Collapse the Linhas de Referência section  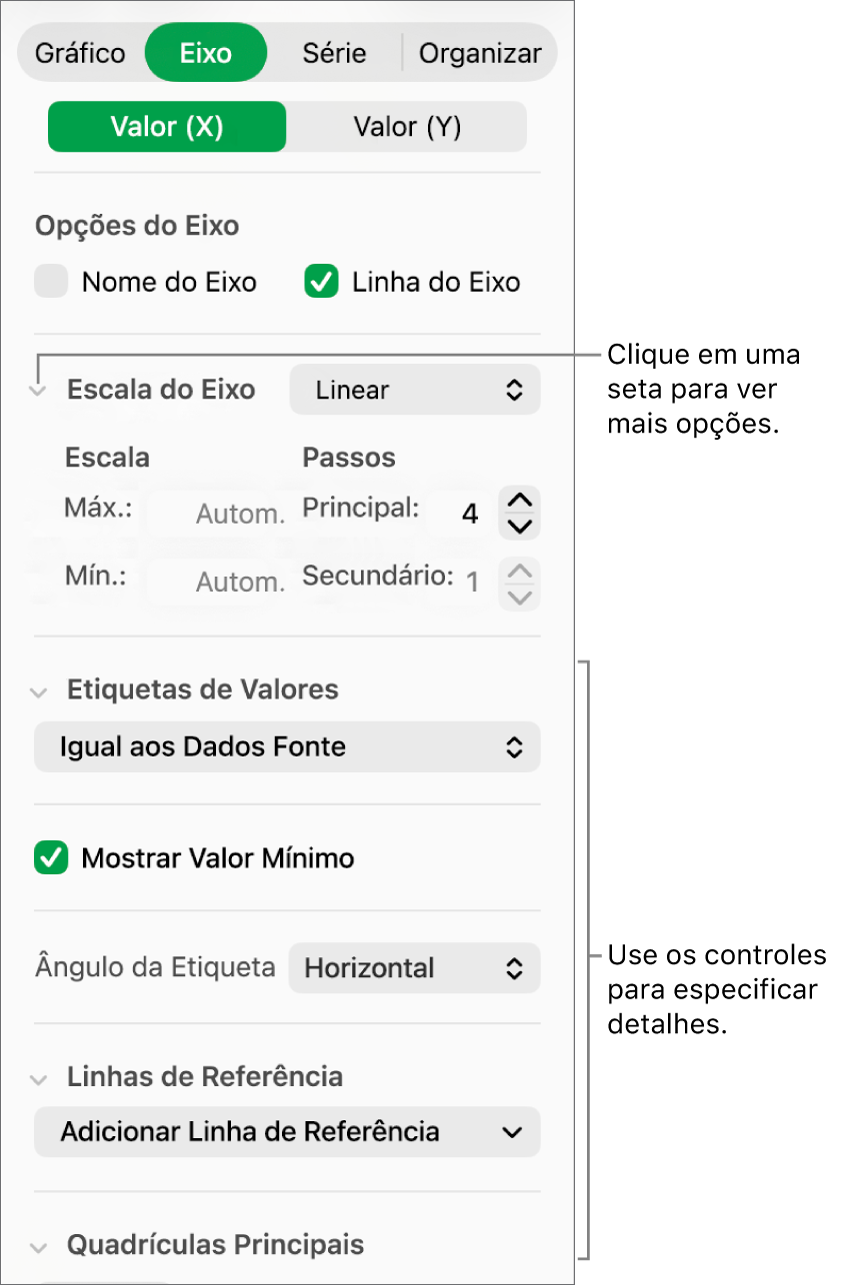pyautogui.click(x=38, y=1077)
